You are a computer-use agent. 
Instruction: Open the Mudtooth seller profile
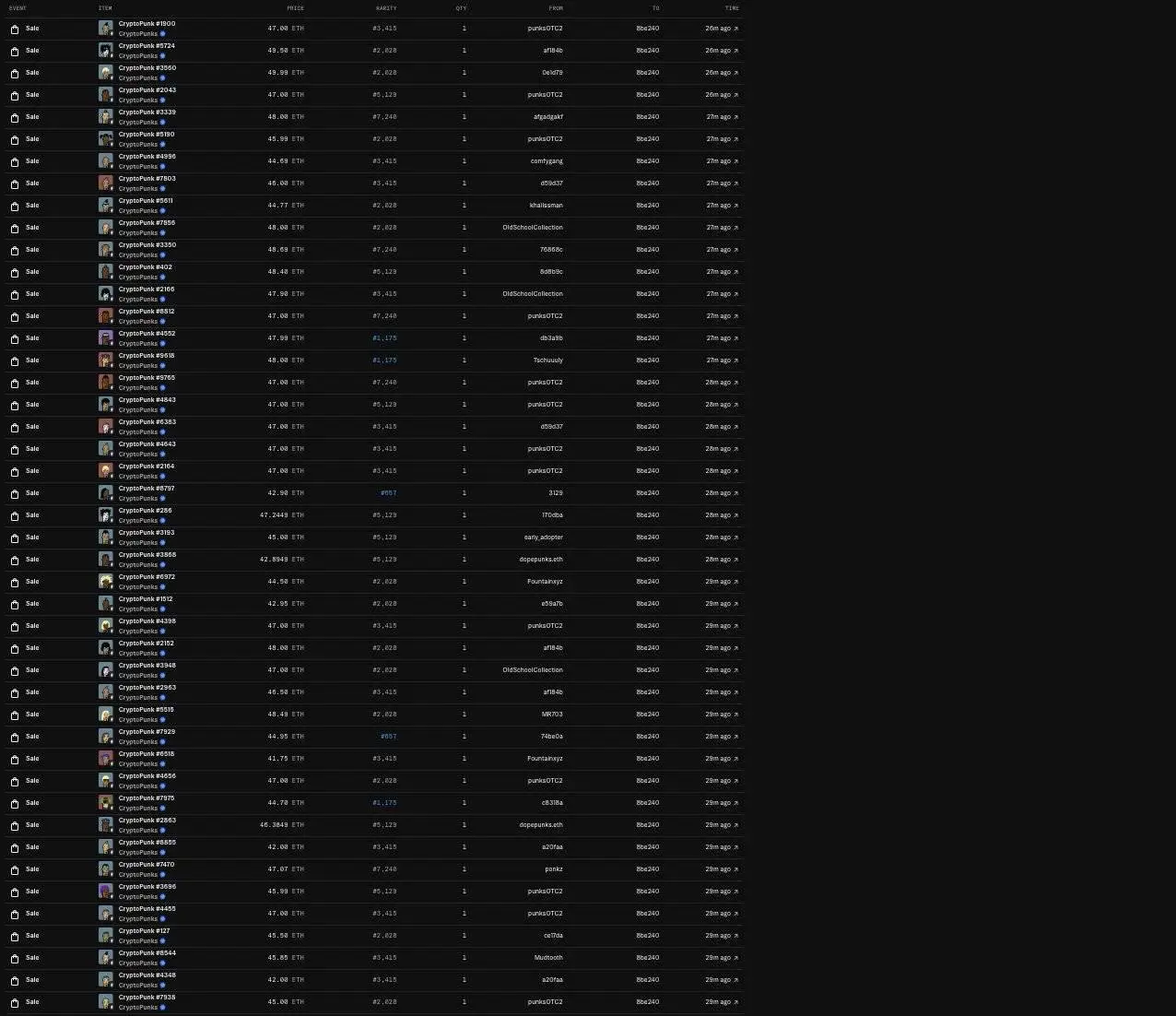(547, 958)
